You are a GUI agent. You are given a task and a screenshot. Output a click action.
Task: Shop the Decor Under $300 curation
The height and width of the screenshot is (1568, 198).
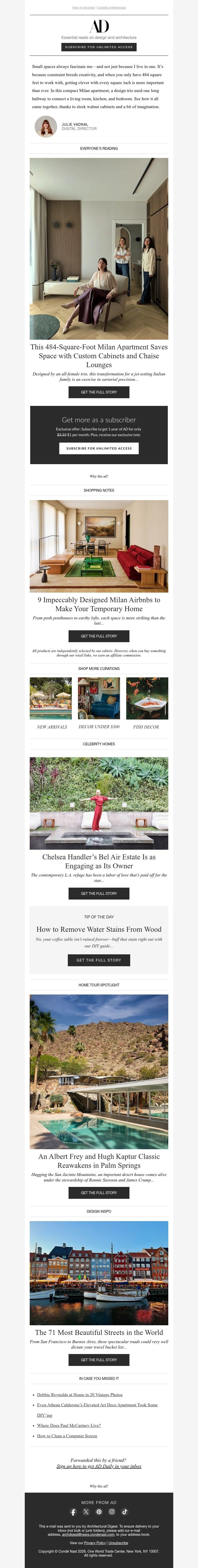point(99,698)
